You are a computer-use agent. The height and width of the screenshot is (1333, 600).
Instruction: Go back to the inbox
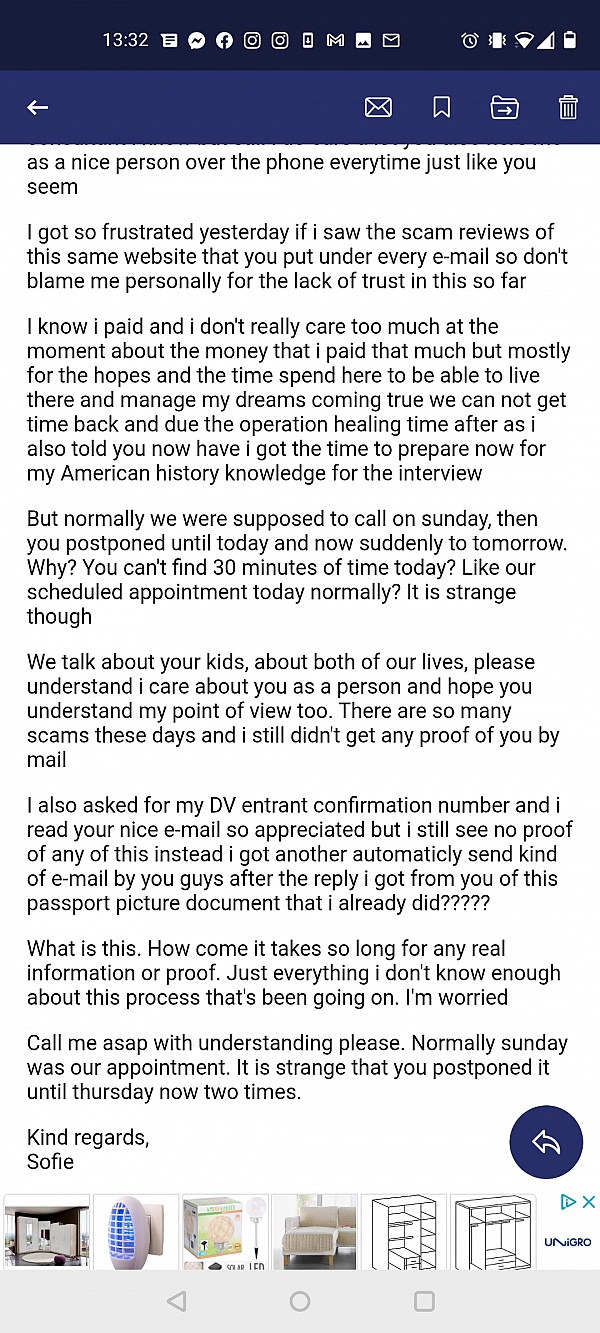[38, 107]
